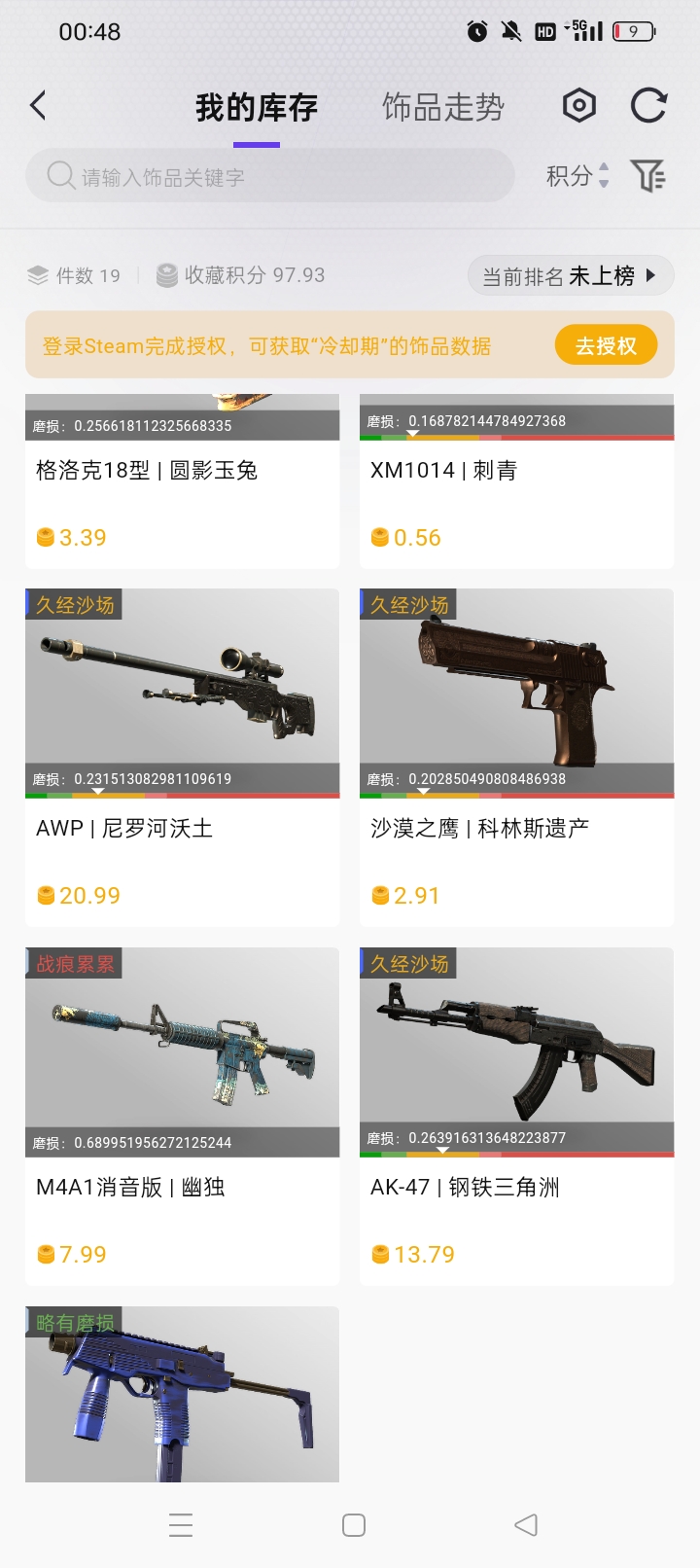Open the filter icon beside 积分

coord(647,176)
